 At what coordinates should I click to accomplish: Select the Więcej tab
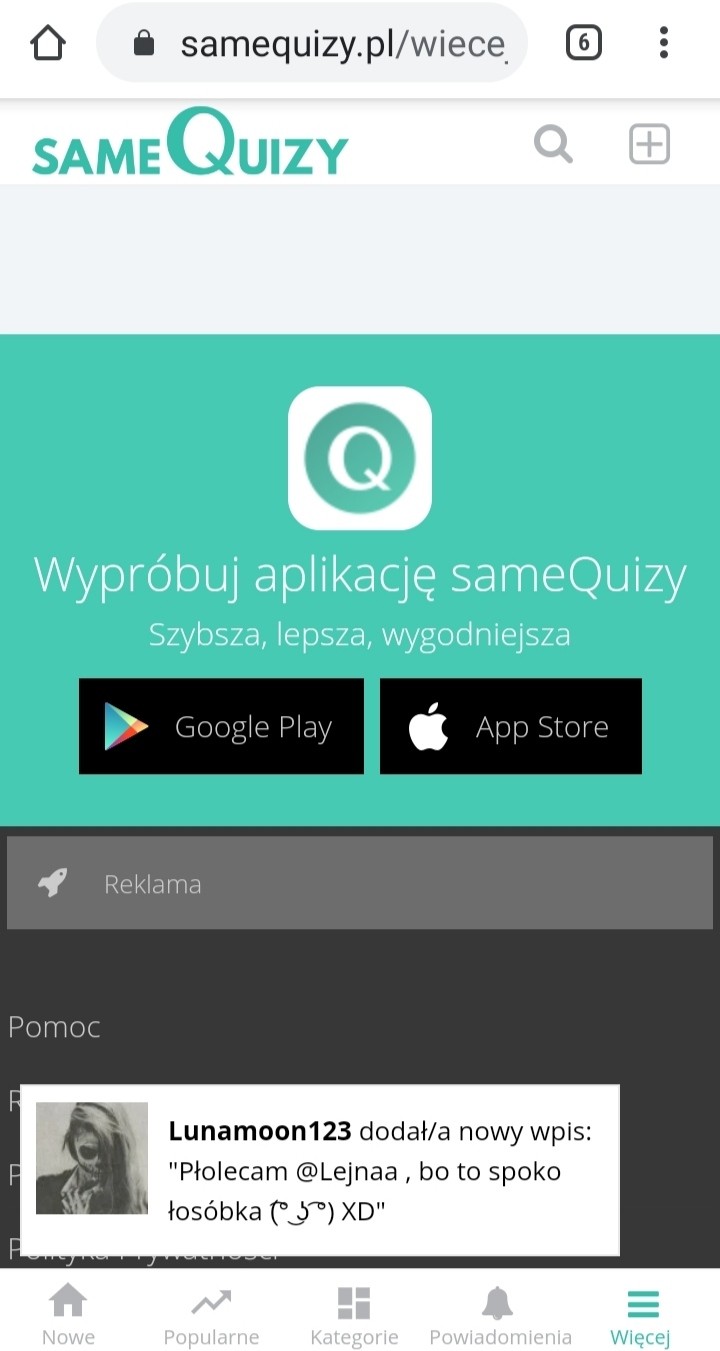[x=641, y=1316]
